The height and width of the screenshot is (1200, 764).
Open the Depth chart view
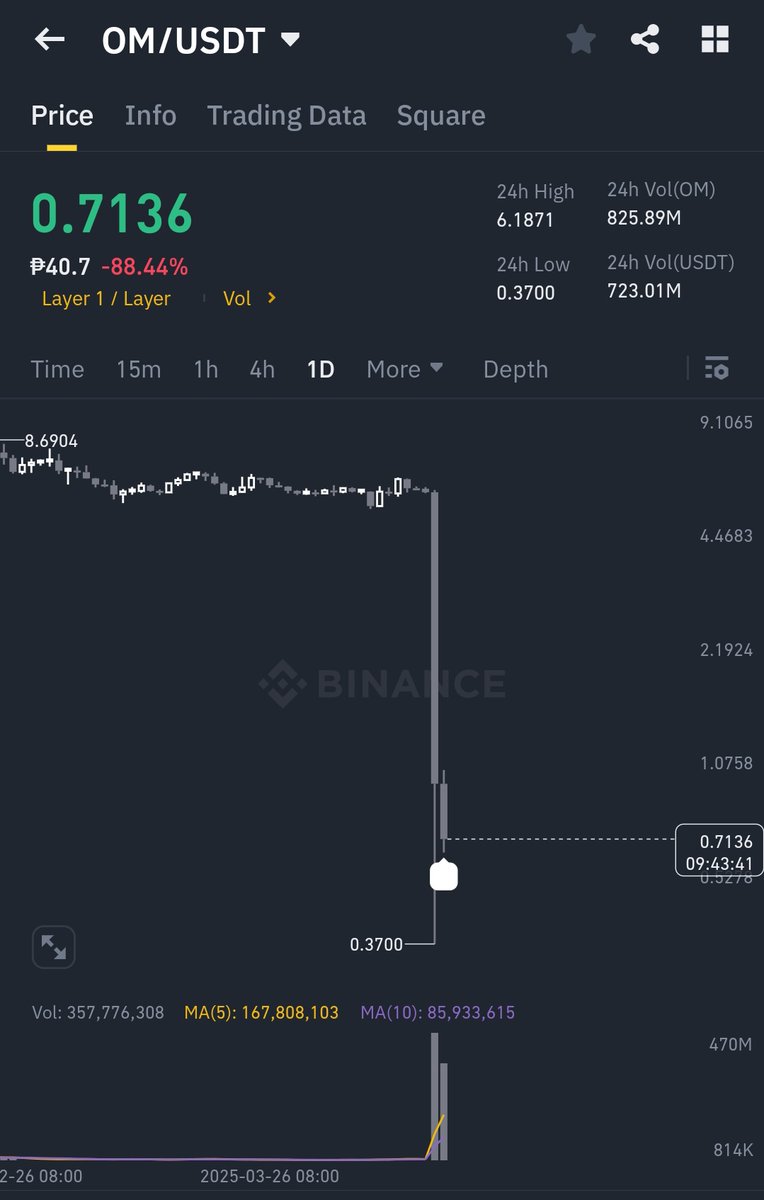pyautogui.click(x=515, y=369)
